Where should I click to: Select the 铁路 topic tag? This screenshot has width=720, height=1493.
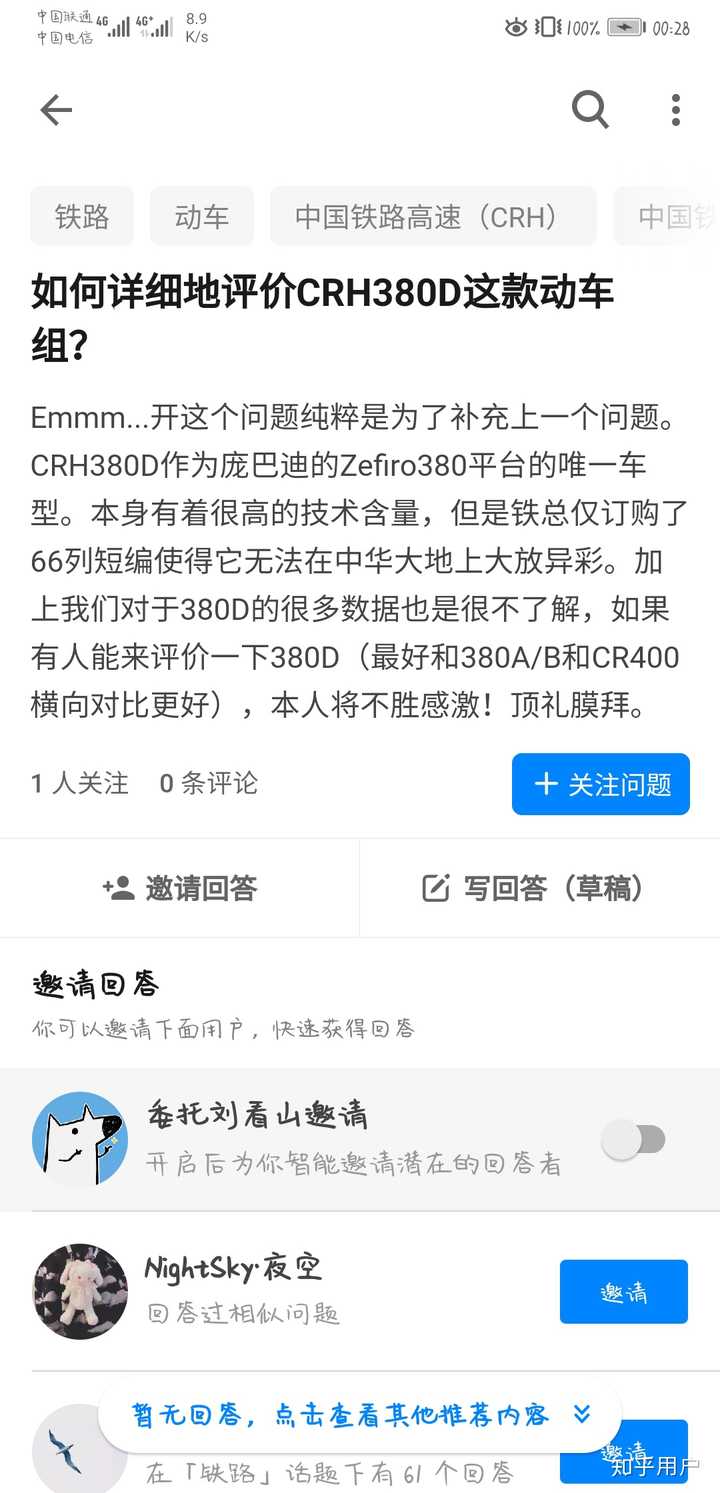pyautogui.click(x=81, y=216)
